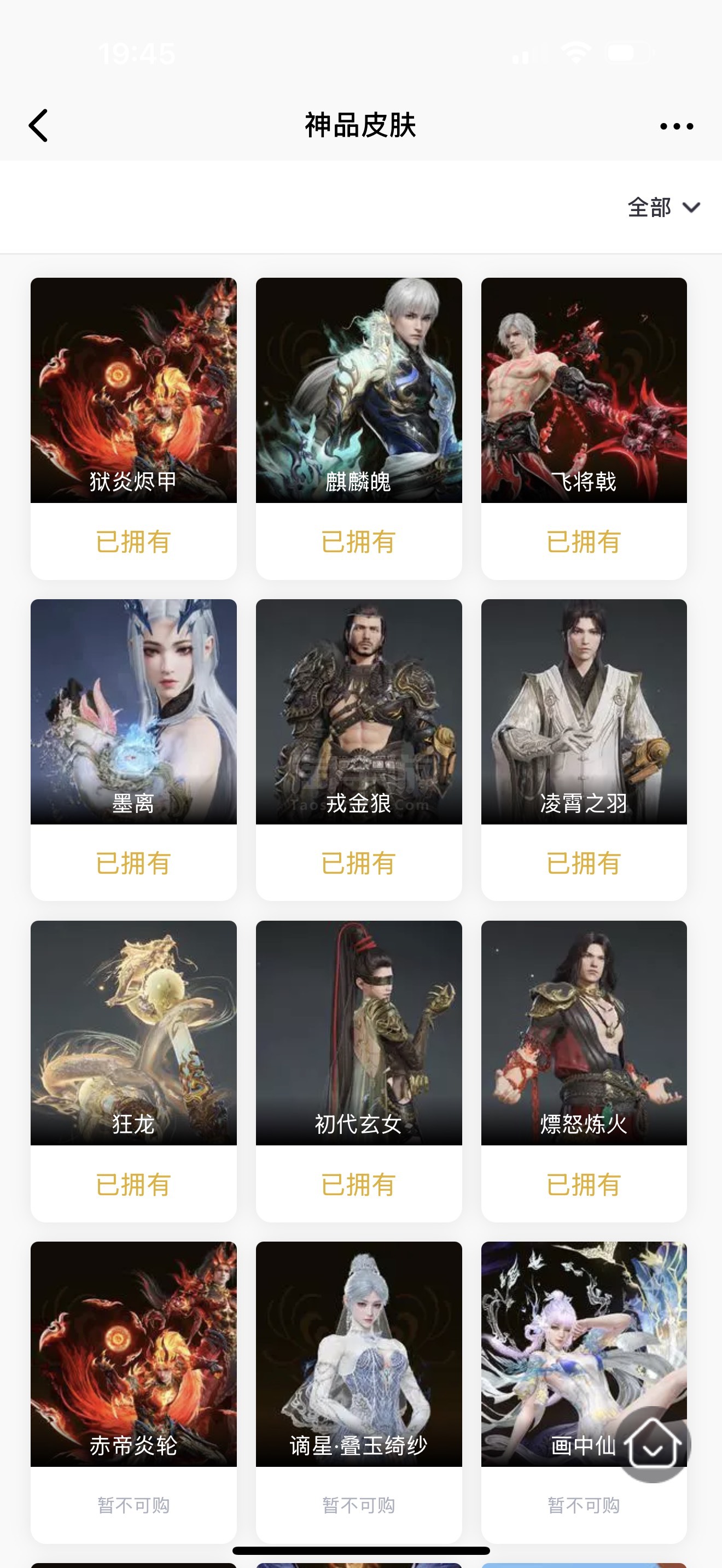Open the 初代玄女 skin card

359,1072
